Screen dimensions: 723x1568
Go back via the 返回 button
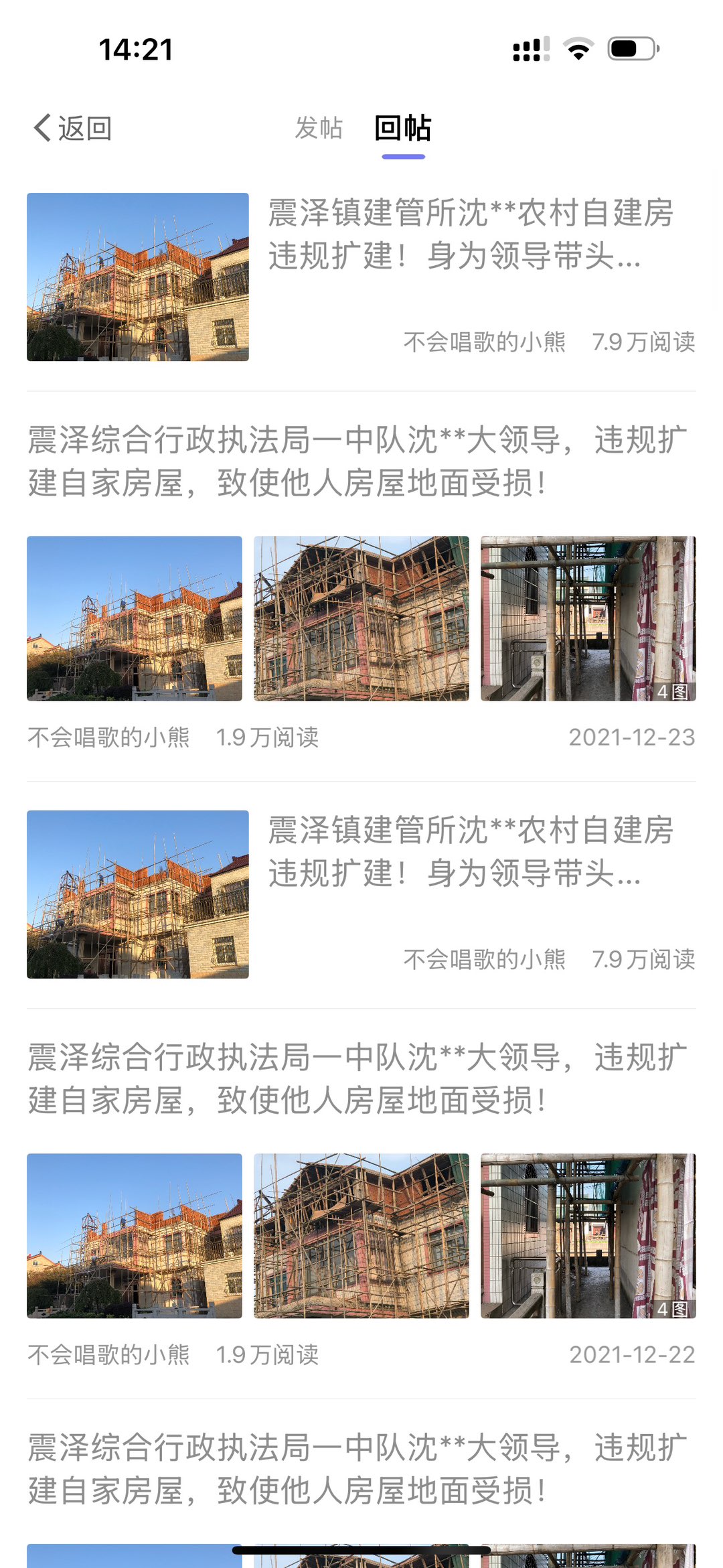pos(72,128)
